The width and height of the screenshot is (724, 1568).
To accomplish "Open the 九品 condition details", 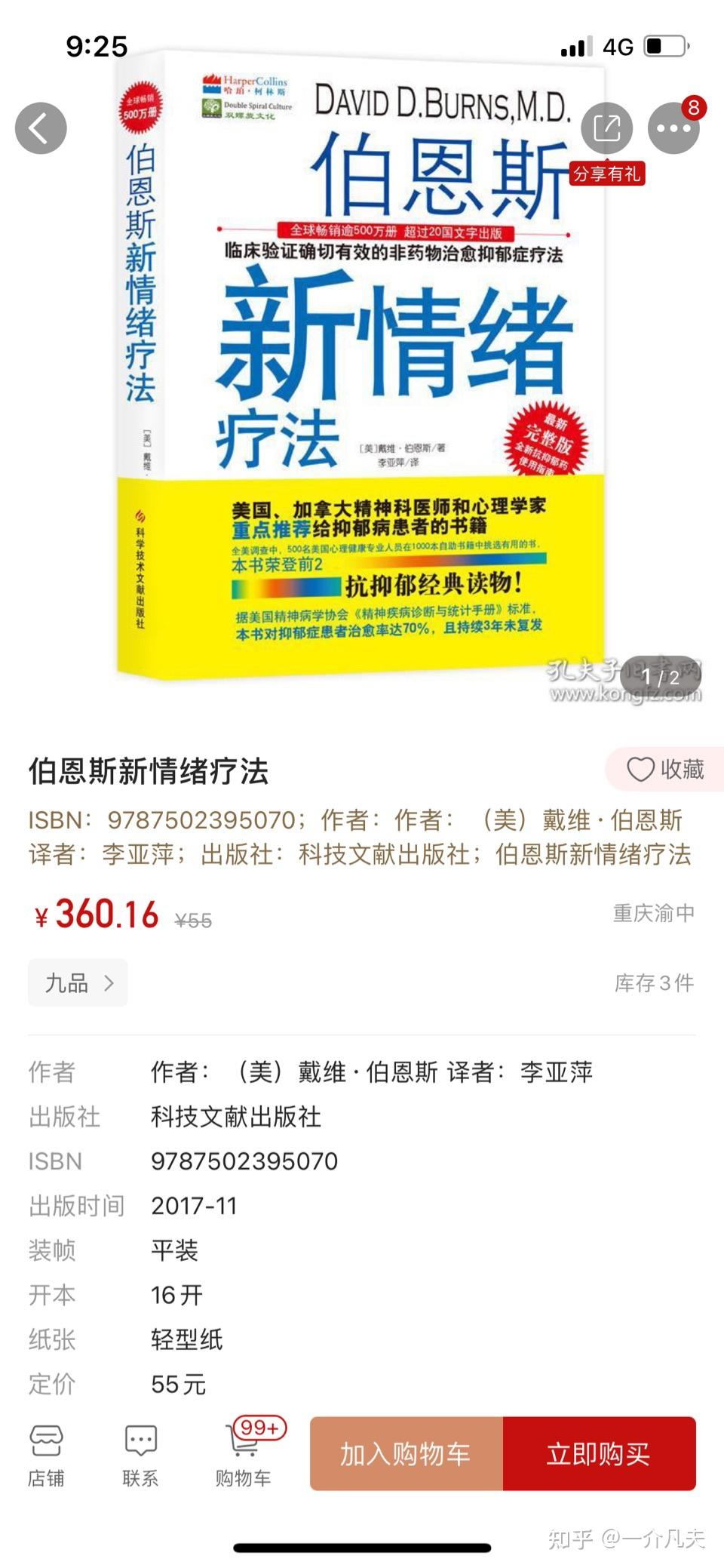I will pyautogui.click(x=78, y=982).
